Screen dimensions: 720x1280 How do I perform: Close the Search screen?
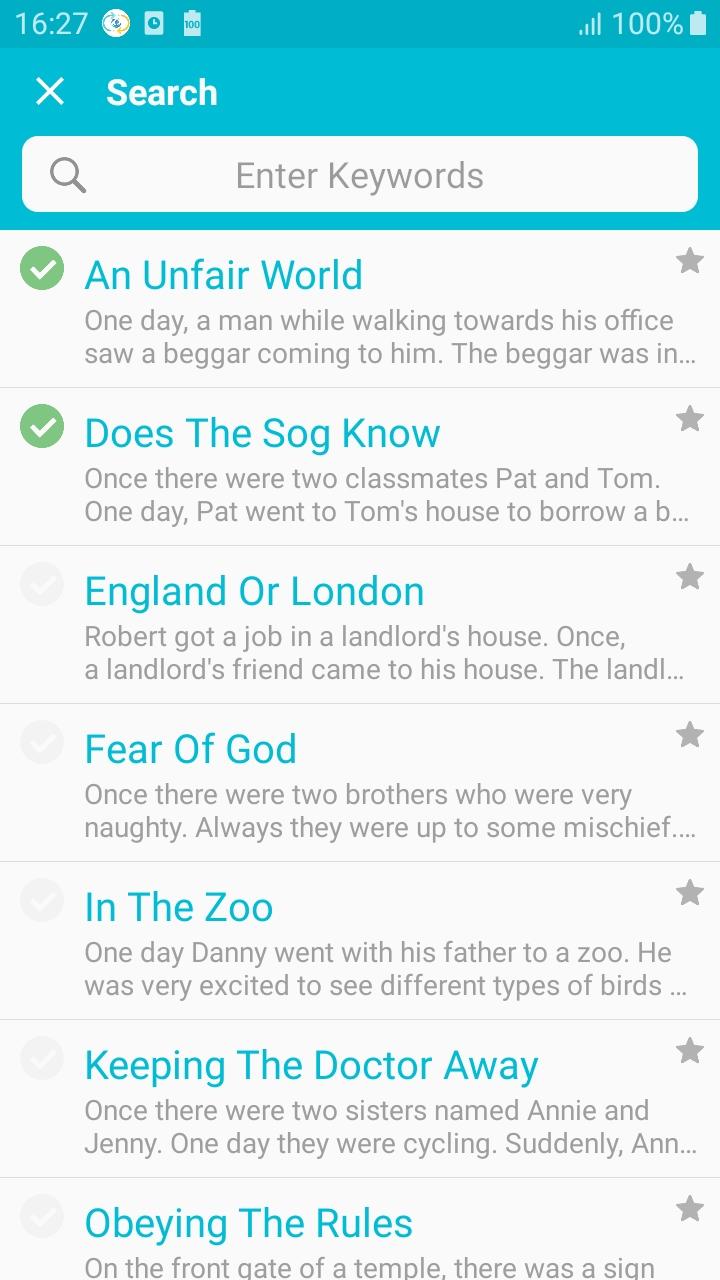pos(49,92)
